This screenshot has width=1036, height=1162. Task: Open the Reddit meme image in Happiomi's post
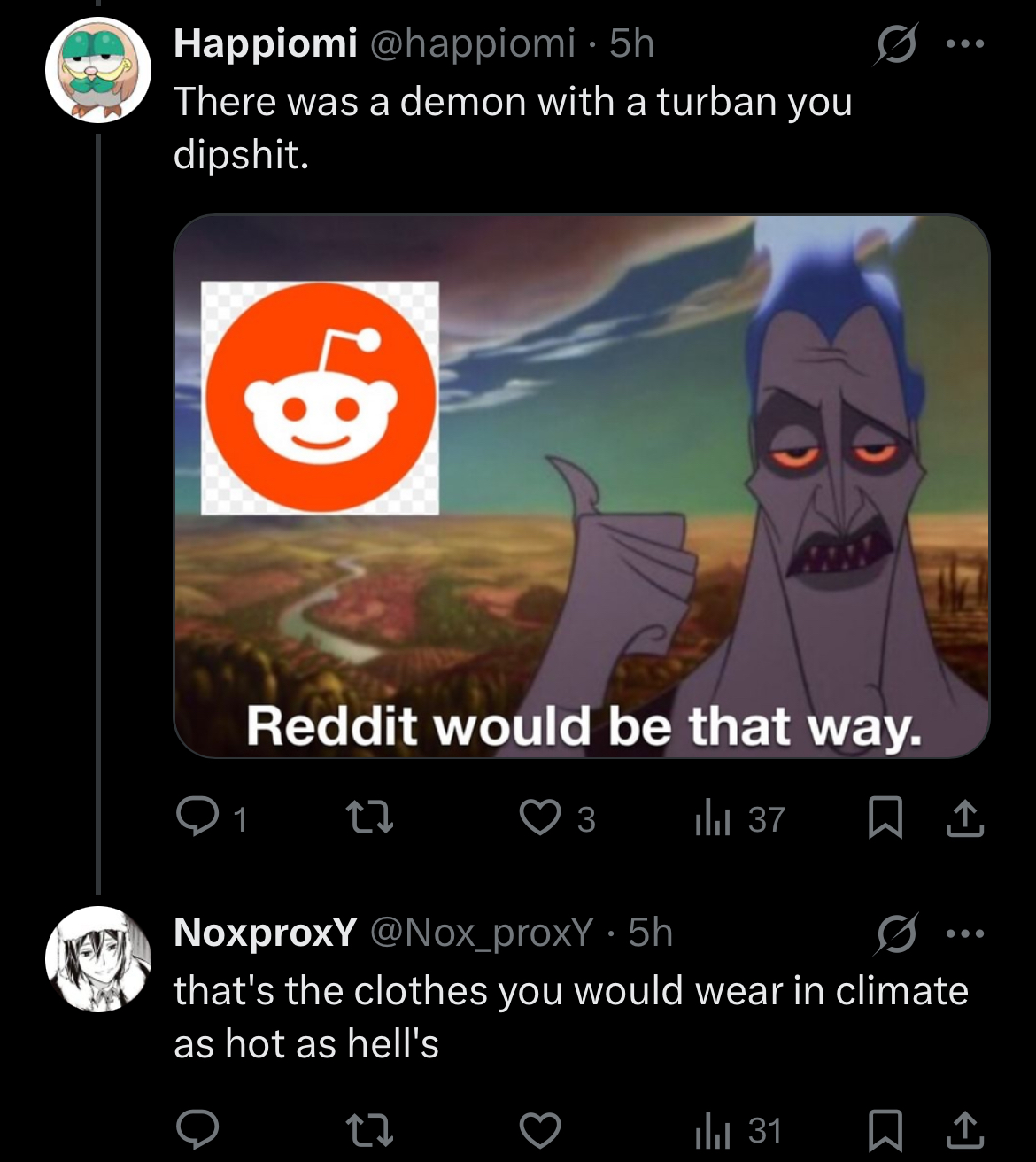pos(581,486)
